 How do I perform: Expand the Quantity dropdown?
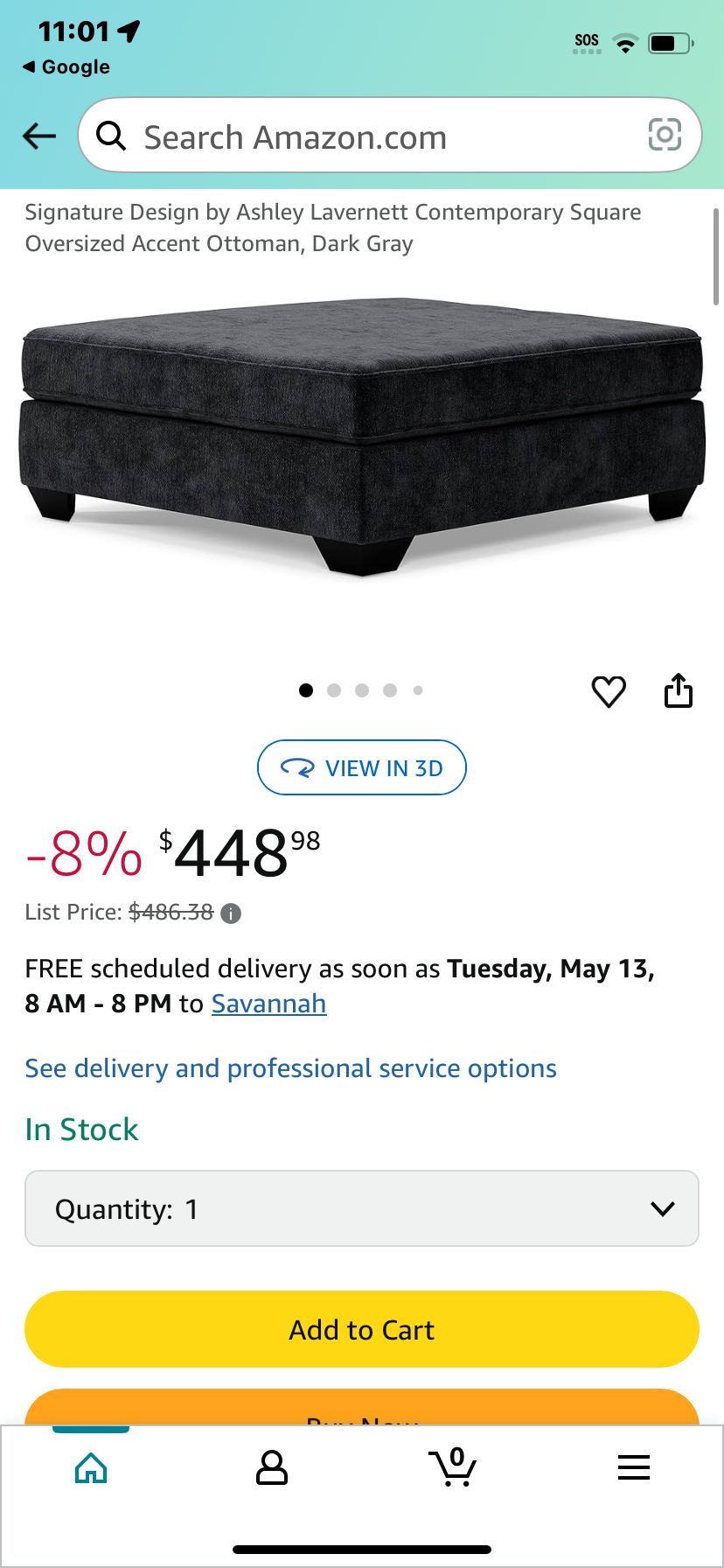point(362,1208)
